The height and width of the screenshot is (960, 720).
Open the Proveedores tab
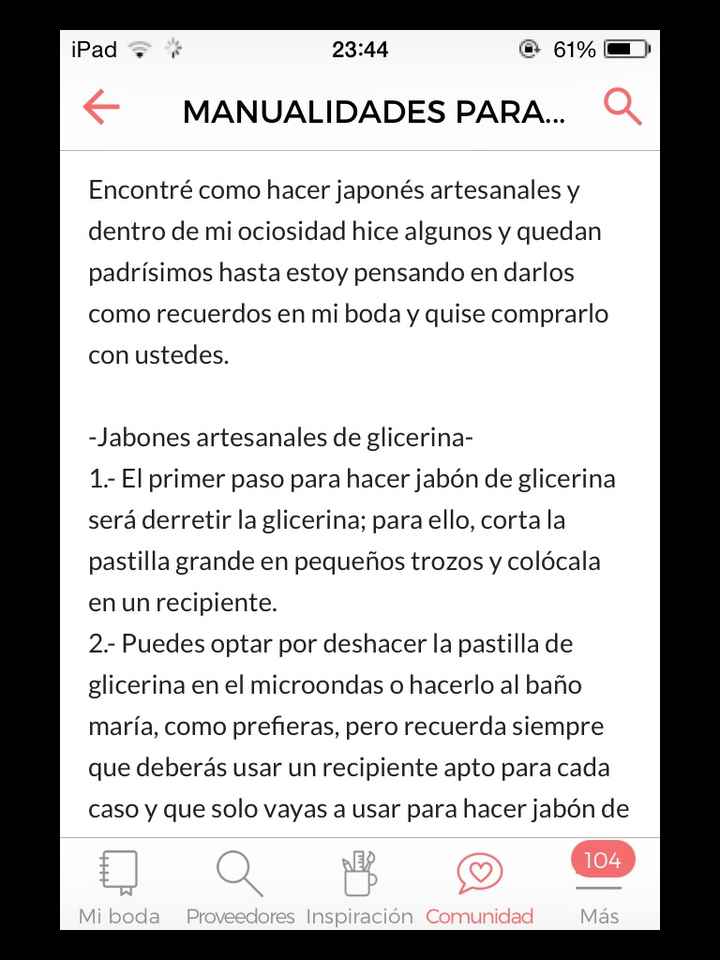[236, 885]
